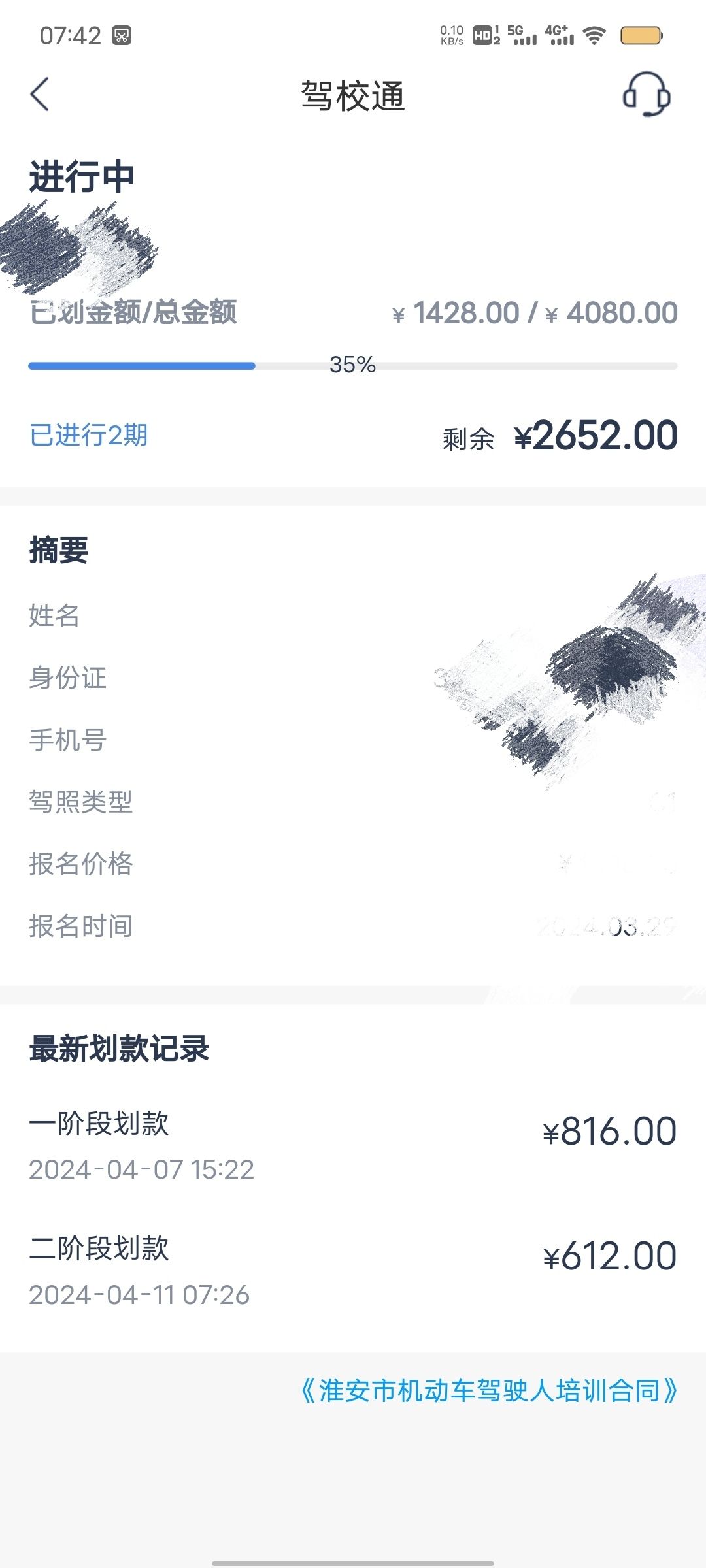Screen dimensions: 706x1568
Task: Go back using the top-left arrow
Action: 40,95
